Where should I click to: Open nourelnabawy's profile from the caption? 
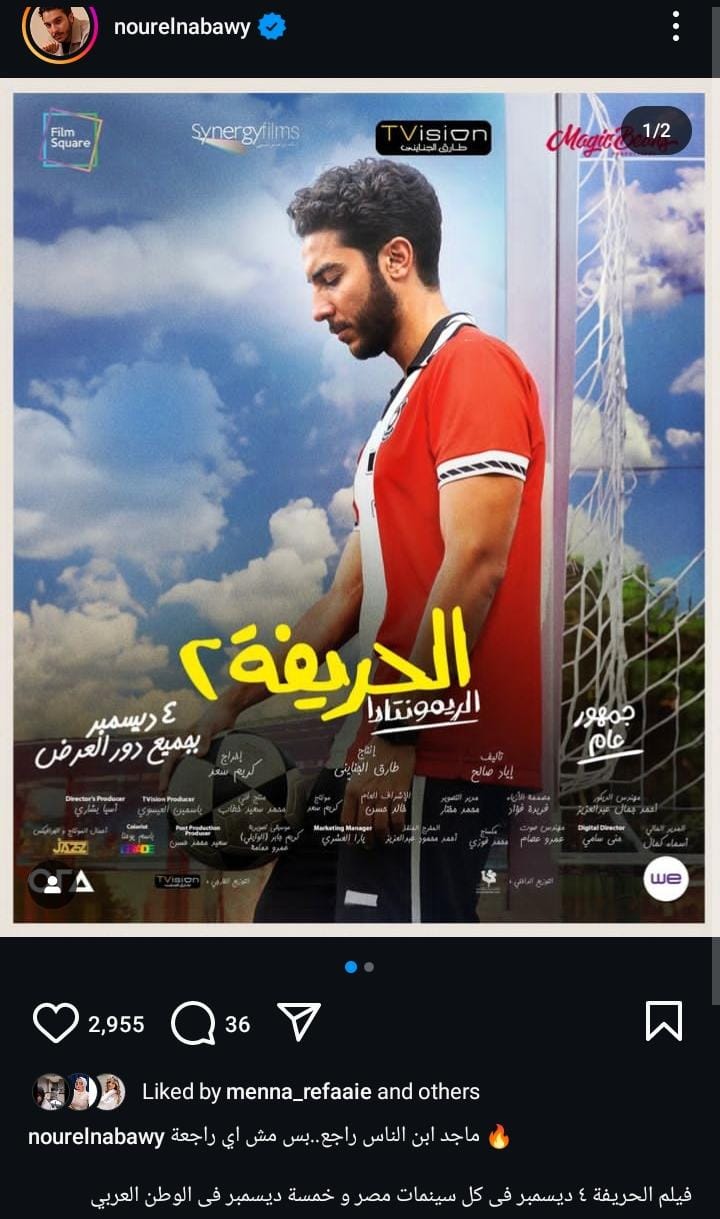click(96, 1137)
